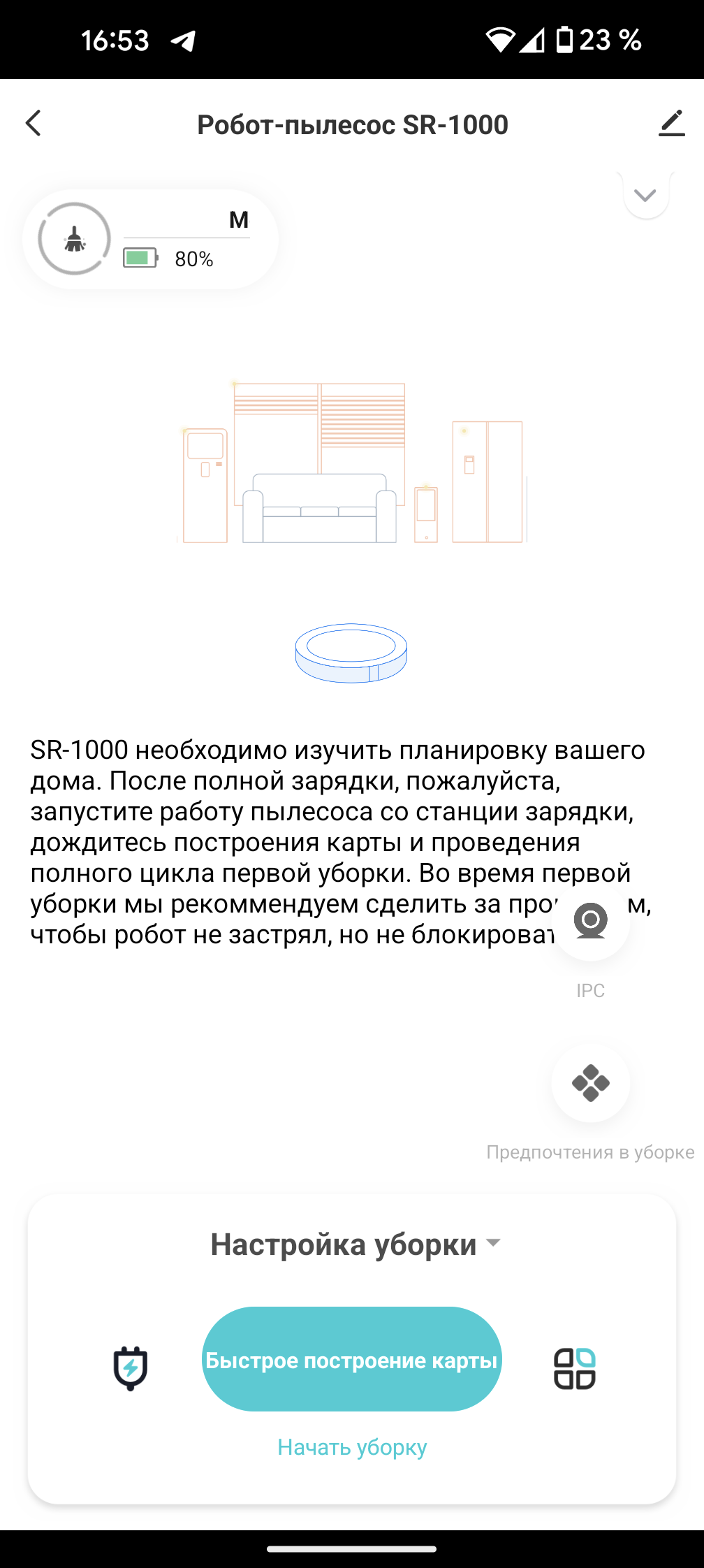Open cleaning preferences (Предпочтения в уборке)
The width and height of the screenshot is (704, 1568).
coord(591,1084)
